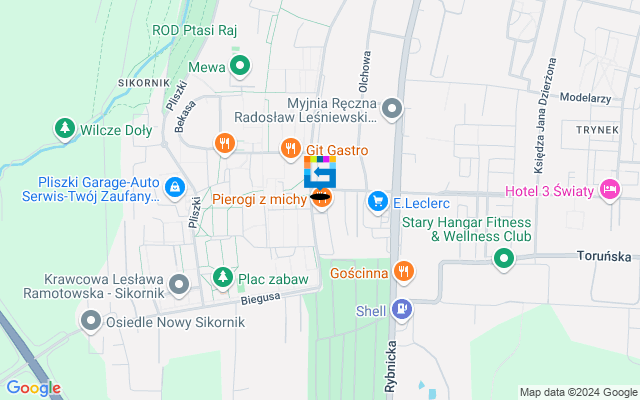Tap the colorful arrow pin in the map center

click(x=320, y=172)
